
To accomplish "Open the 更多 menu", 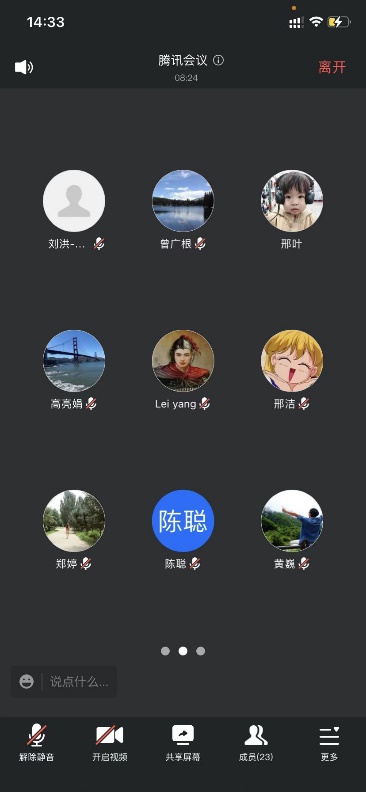I will click(329, 743).
